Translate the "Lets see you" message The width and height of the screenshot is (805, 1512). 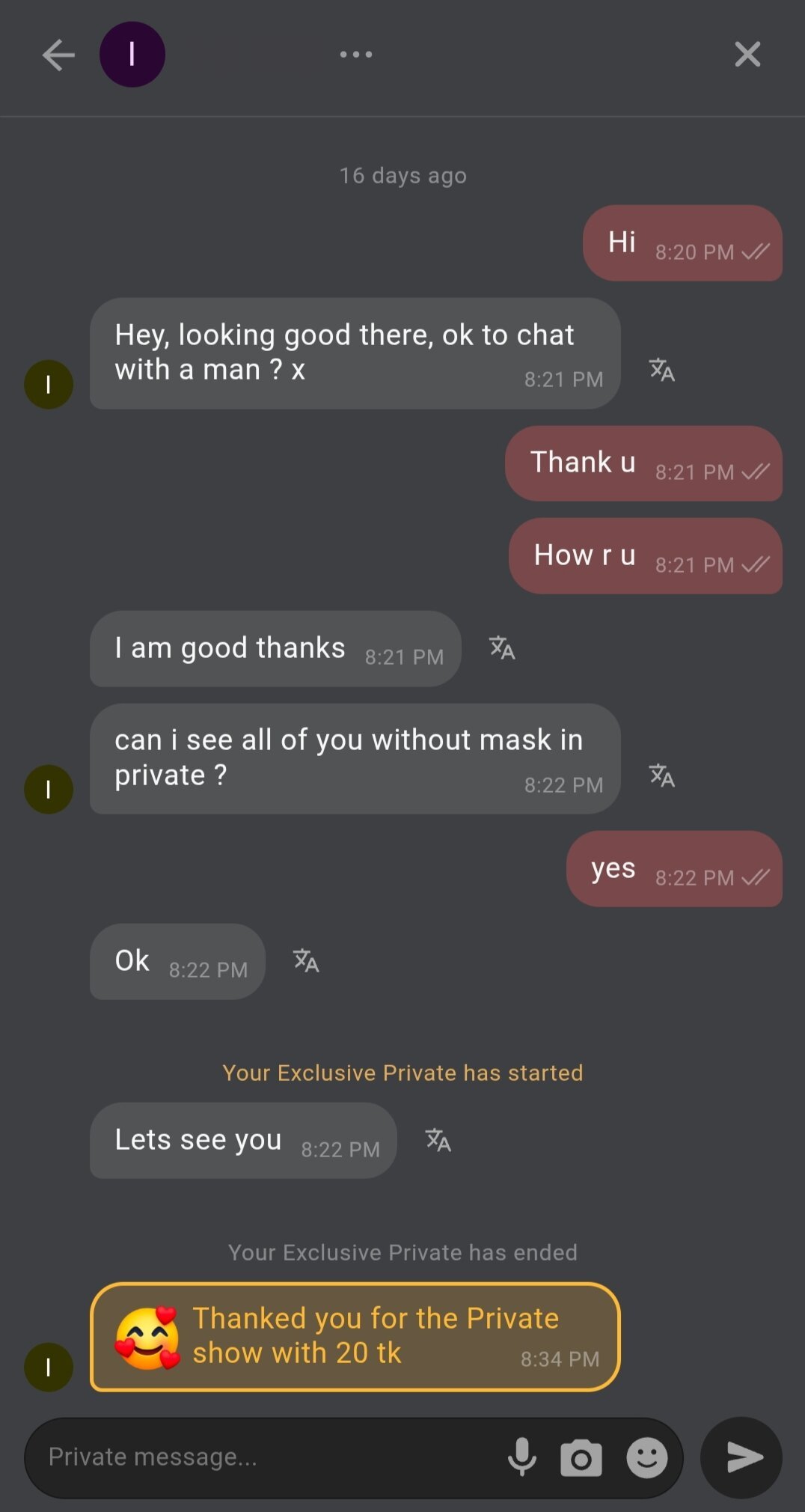[x=438, y=1140]
